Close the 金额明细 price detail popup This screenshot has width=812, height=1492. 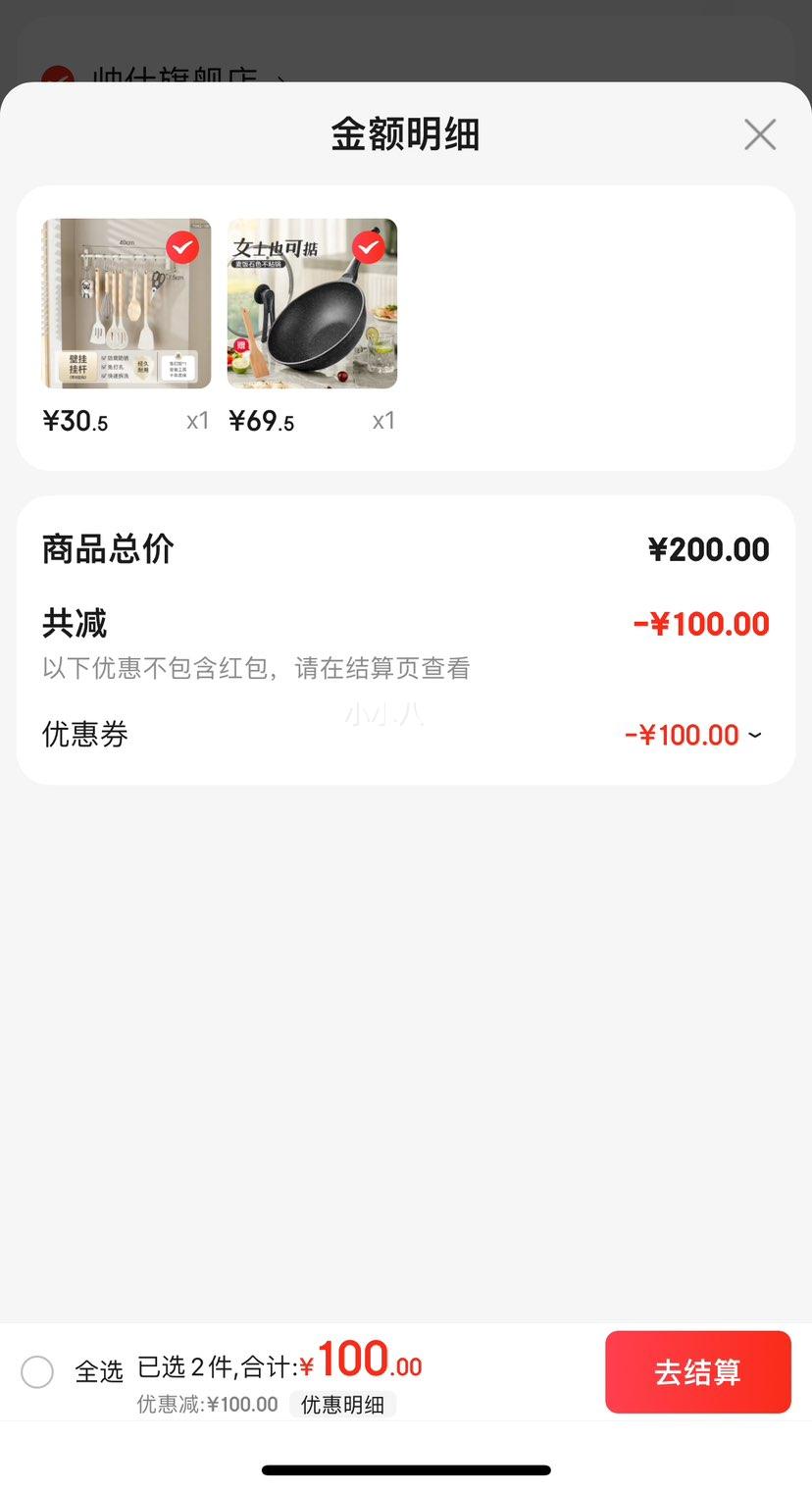pyautogui.click(x=759, y=134)
